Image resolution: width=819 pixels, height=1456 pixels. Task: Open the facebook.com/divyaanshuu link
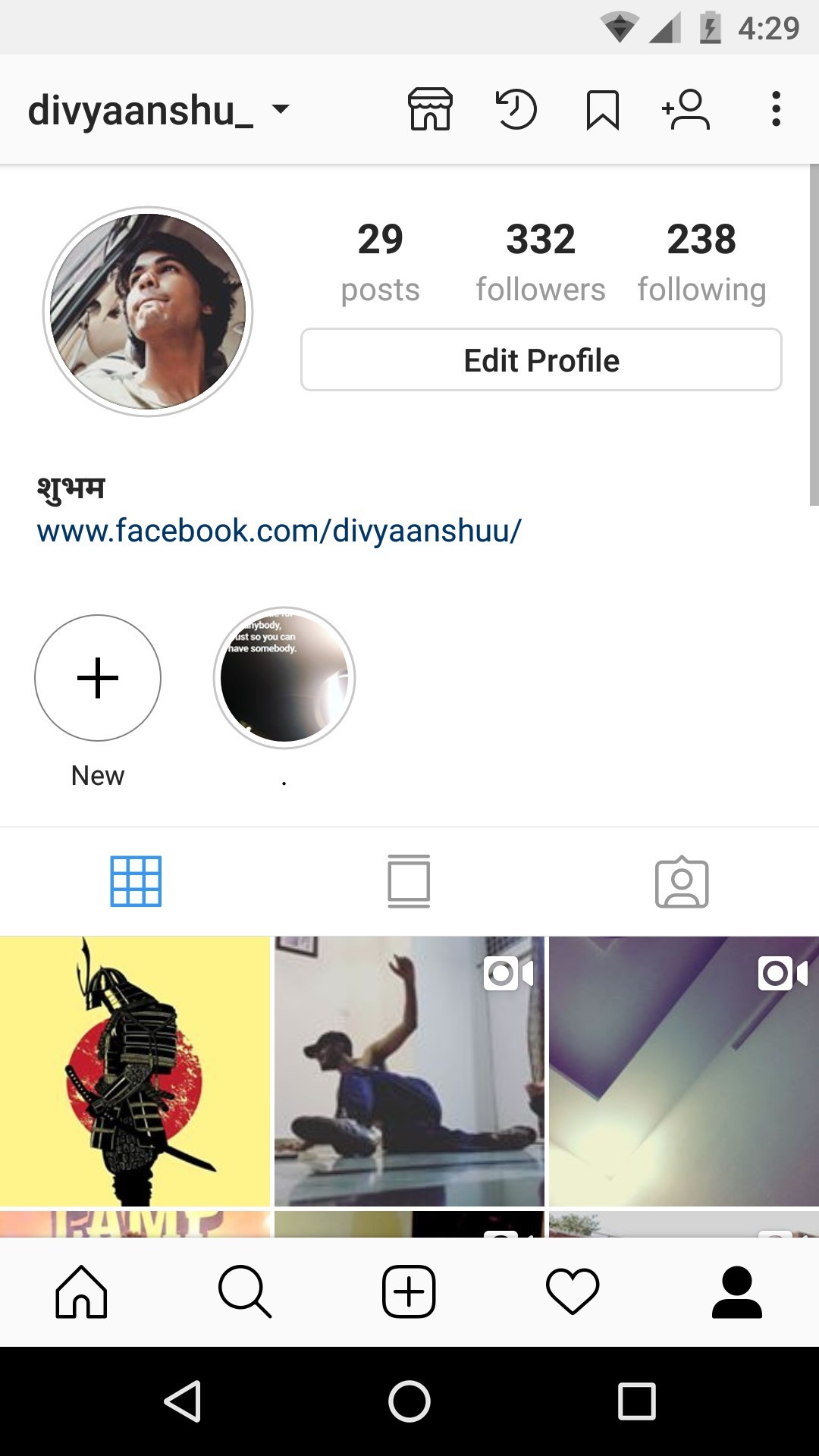pos(279,531)
